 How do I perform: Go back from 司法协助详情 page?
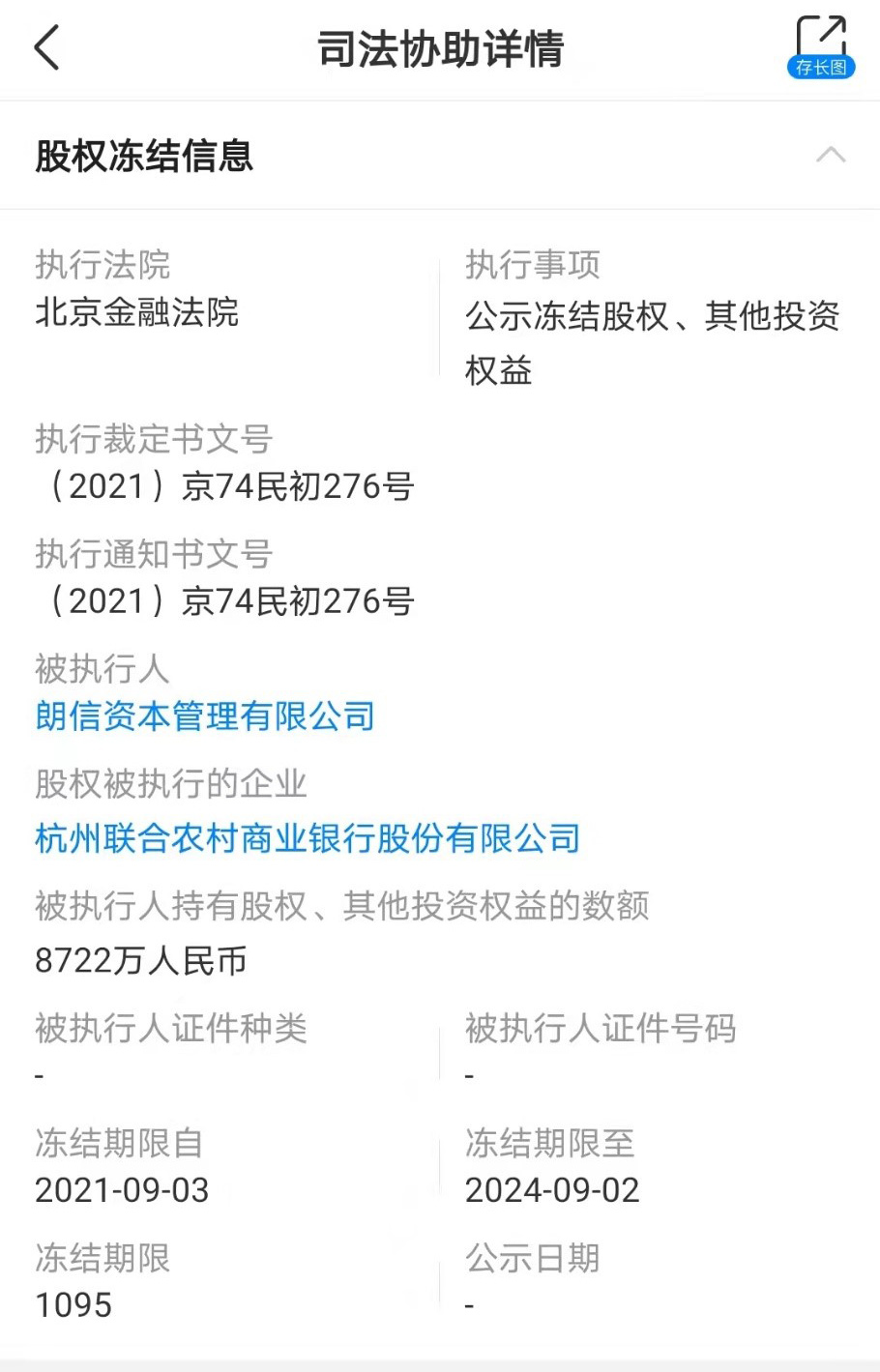[46, 47]
